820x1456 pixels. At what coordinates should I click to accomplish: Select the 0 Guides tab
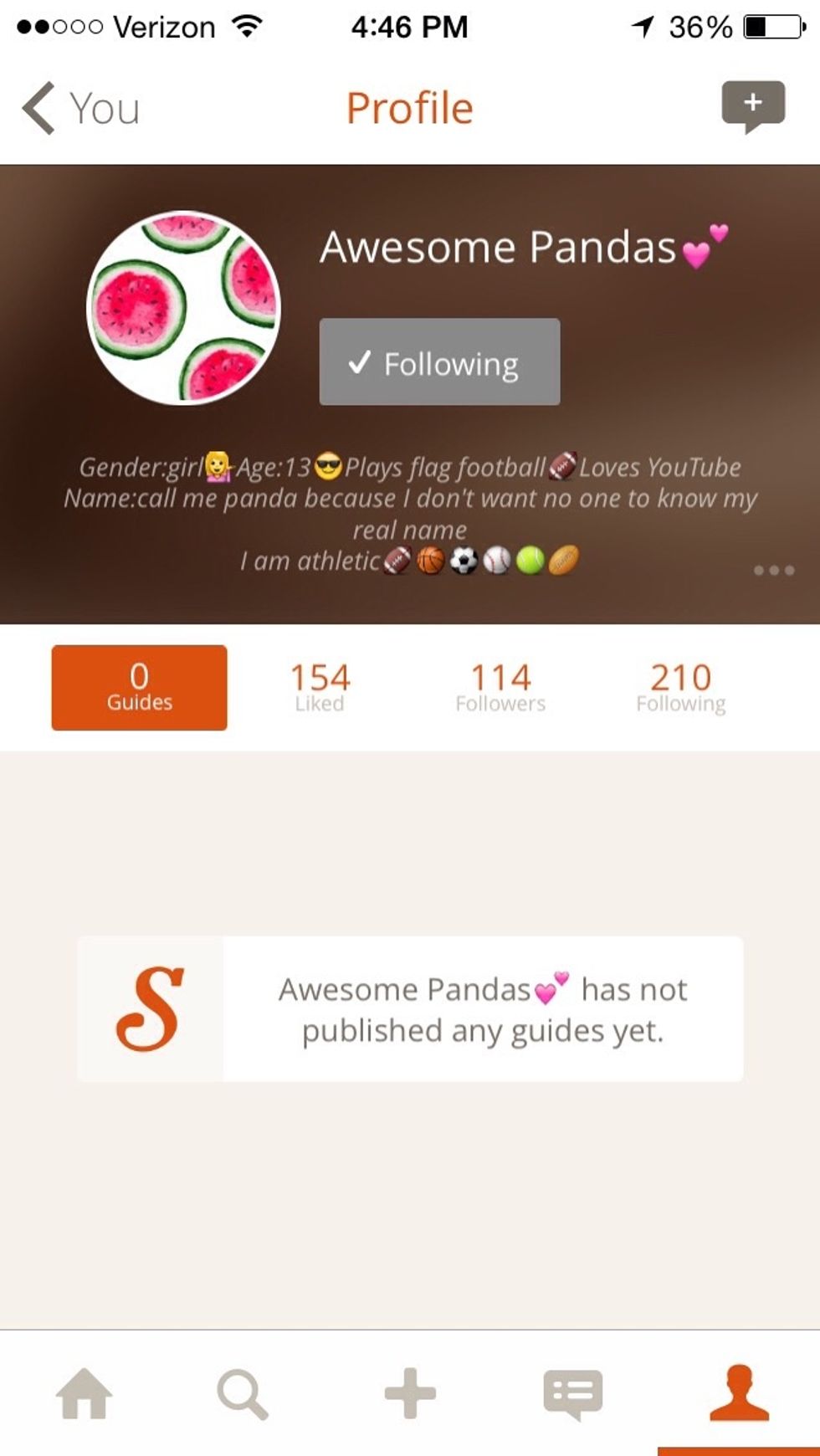[x=139, y=688]
